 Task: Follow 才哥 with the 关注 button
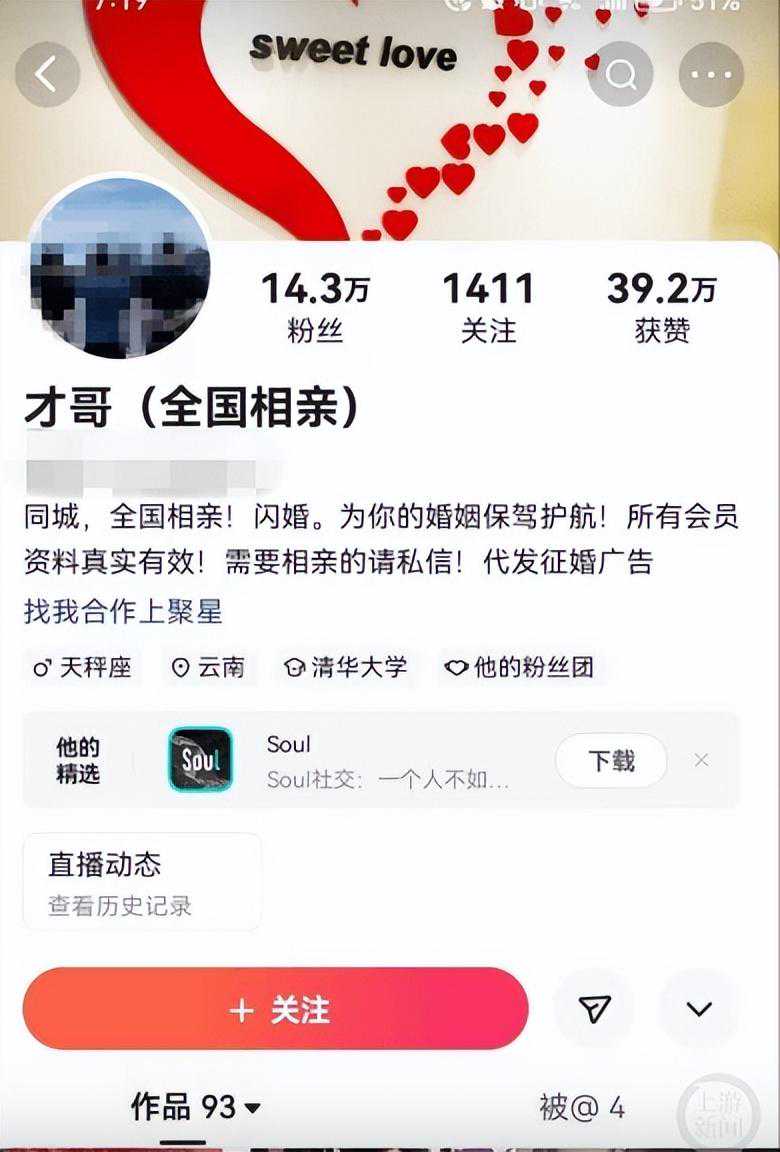(x=275, y=1009)
